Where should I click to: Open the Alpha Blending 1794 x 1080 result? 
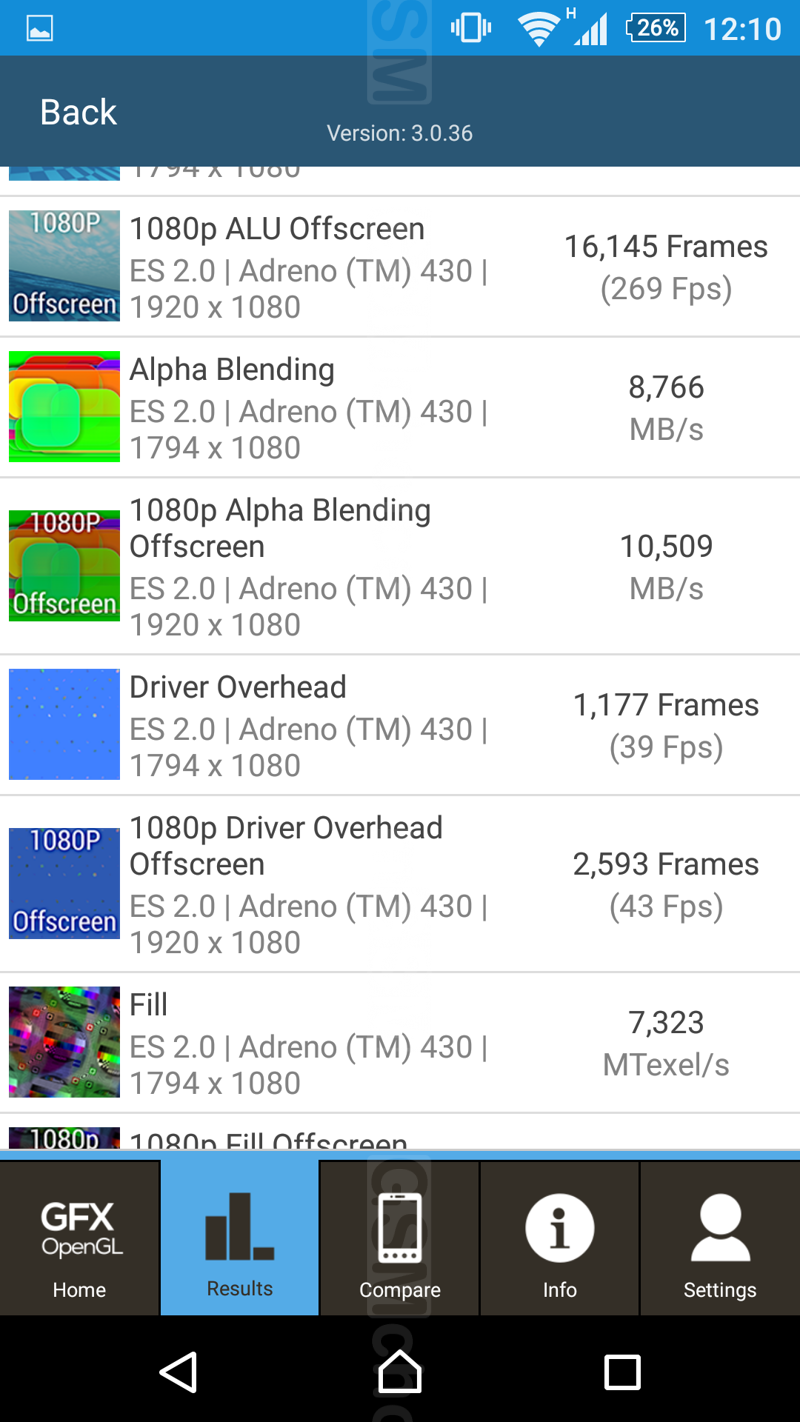coord(400,408)
